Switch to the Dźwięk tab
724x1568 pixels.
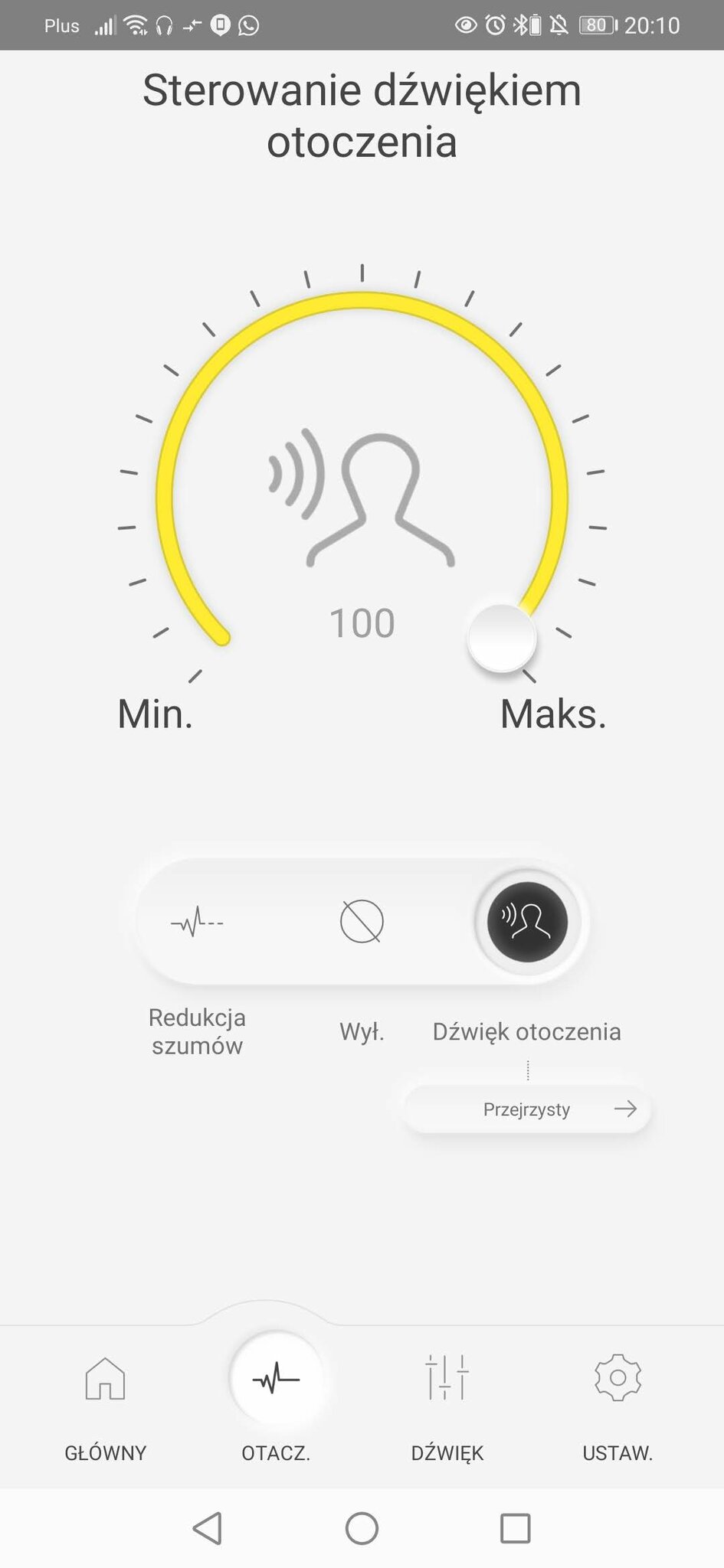[447, 1407]
